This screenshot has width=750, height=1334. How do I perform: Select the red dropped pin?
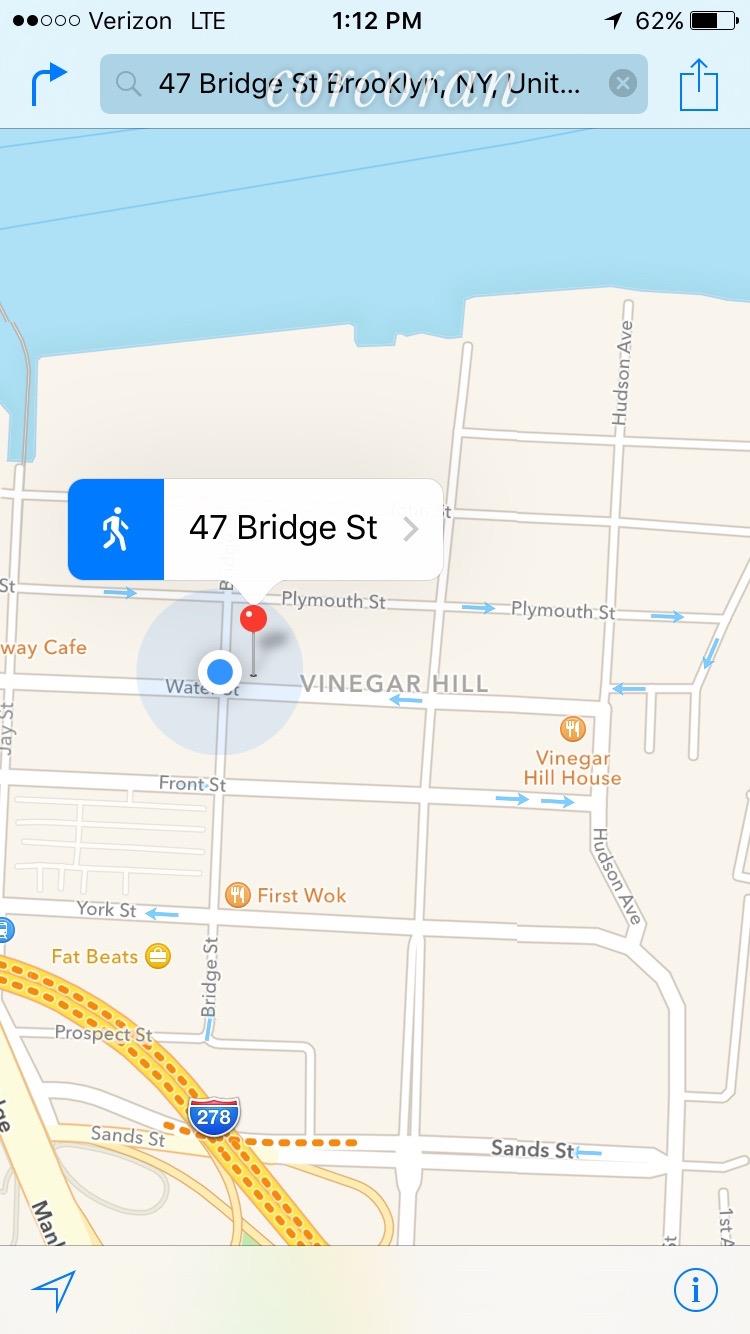click(253, 619)
